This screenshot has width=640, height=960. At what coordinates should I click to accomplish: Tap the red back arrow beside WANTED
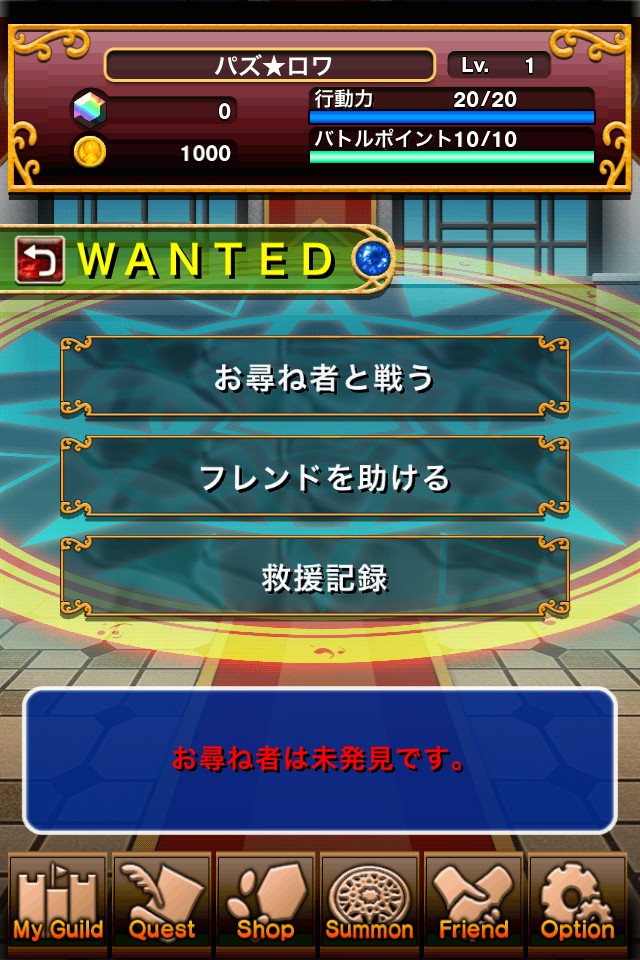40,261
